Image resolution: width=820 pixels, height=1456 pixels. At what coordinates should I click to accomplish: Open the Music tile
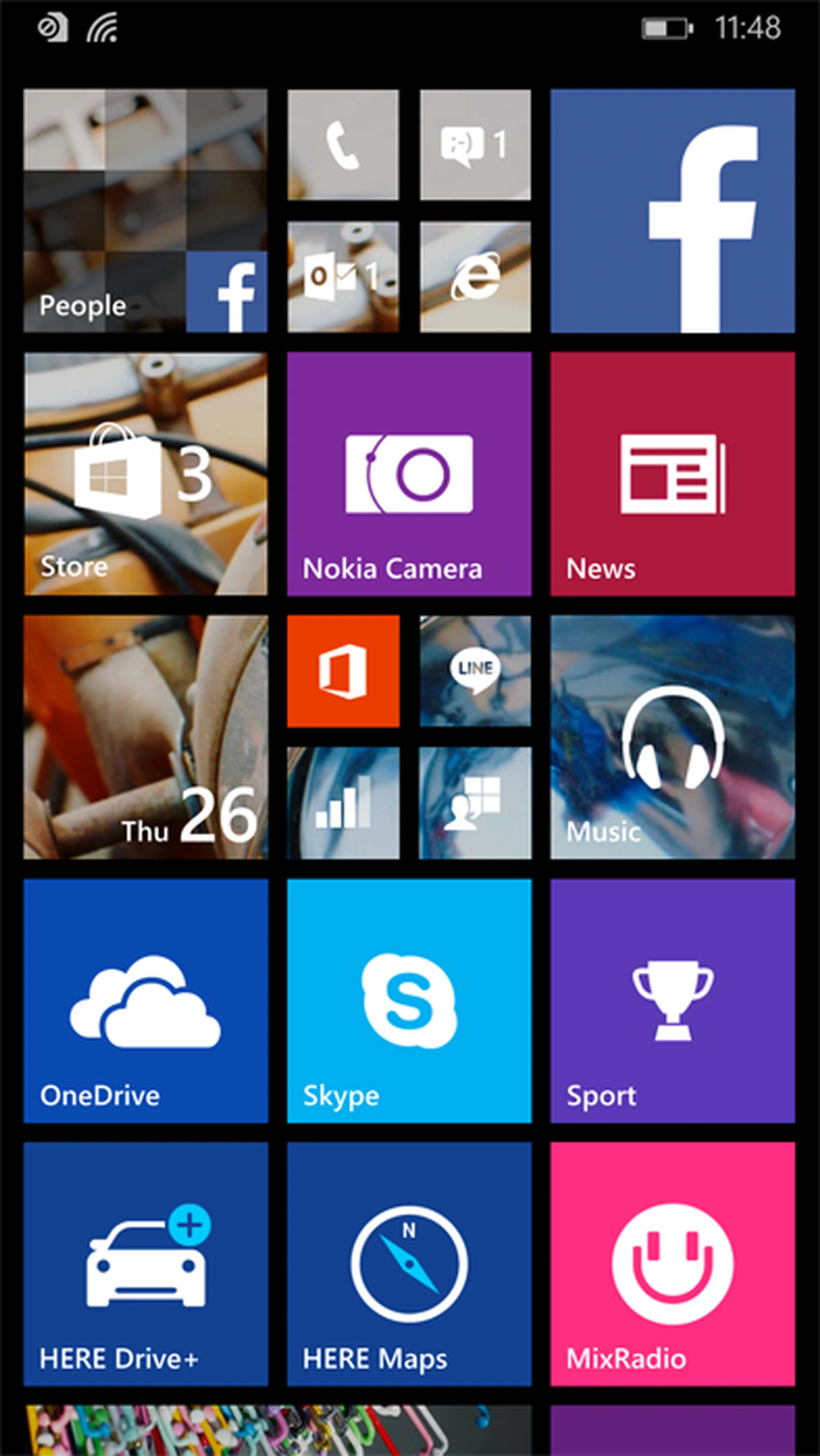coord(672,737)
